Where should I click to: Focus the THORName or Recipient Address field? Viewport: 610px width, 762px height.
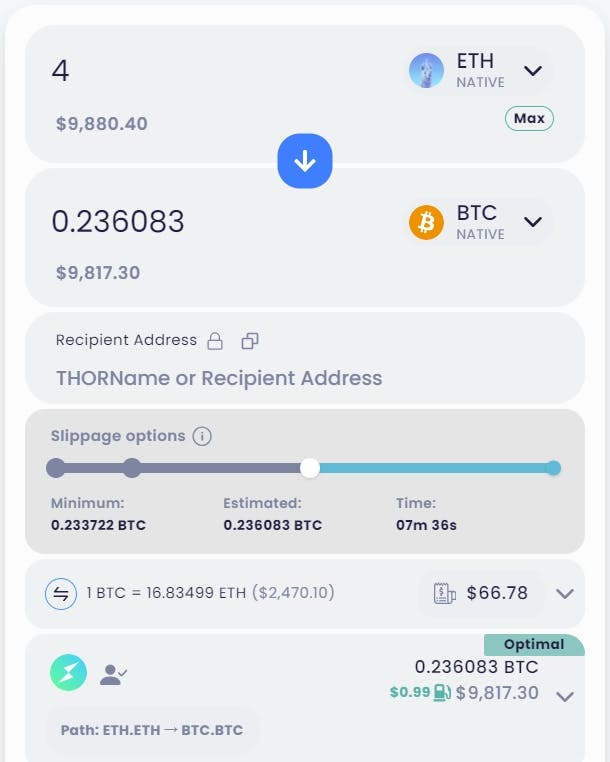coord(219,378)
